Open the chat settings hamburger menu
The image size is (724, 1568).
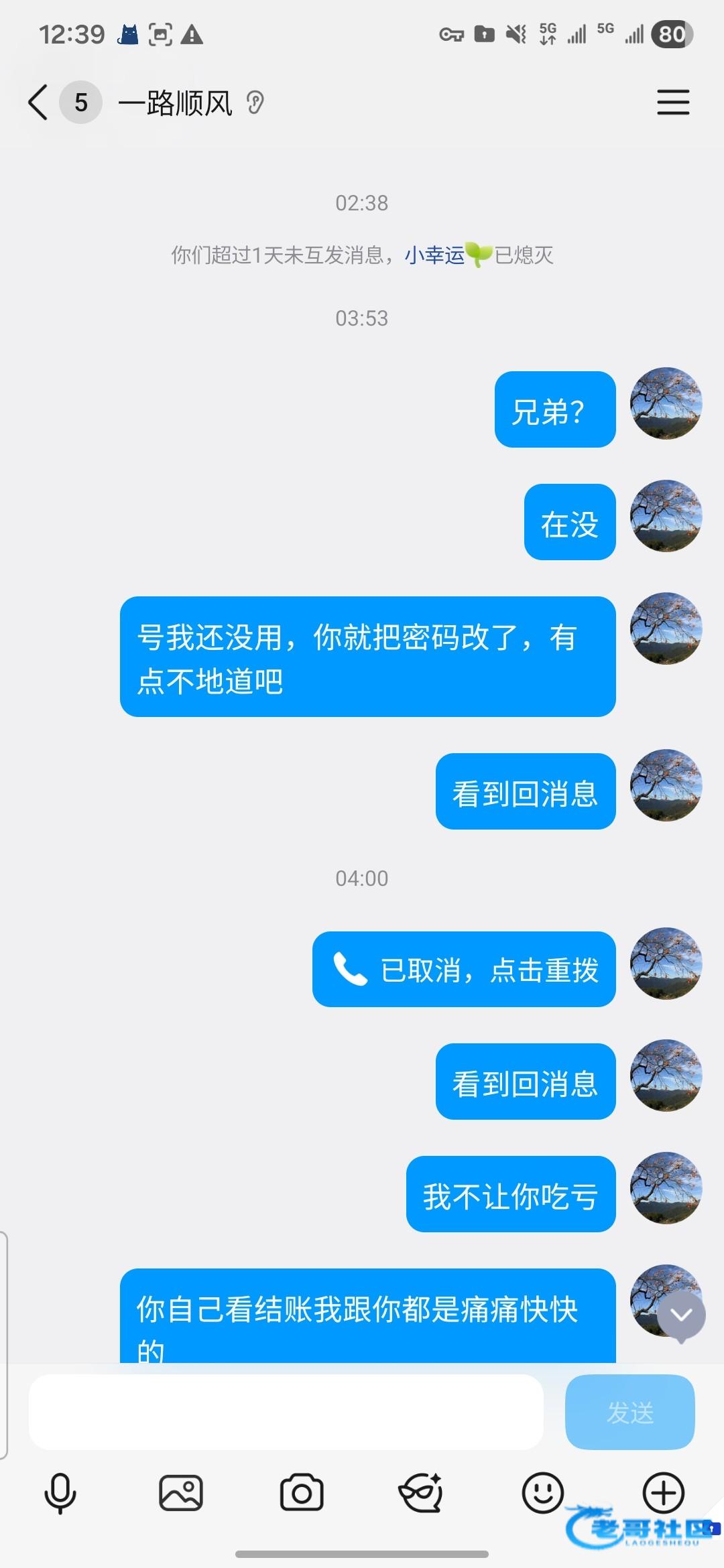(x=672, y=103)
